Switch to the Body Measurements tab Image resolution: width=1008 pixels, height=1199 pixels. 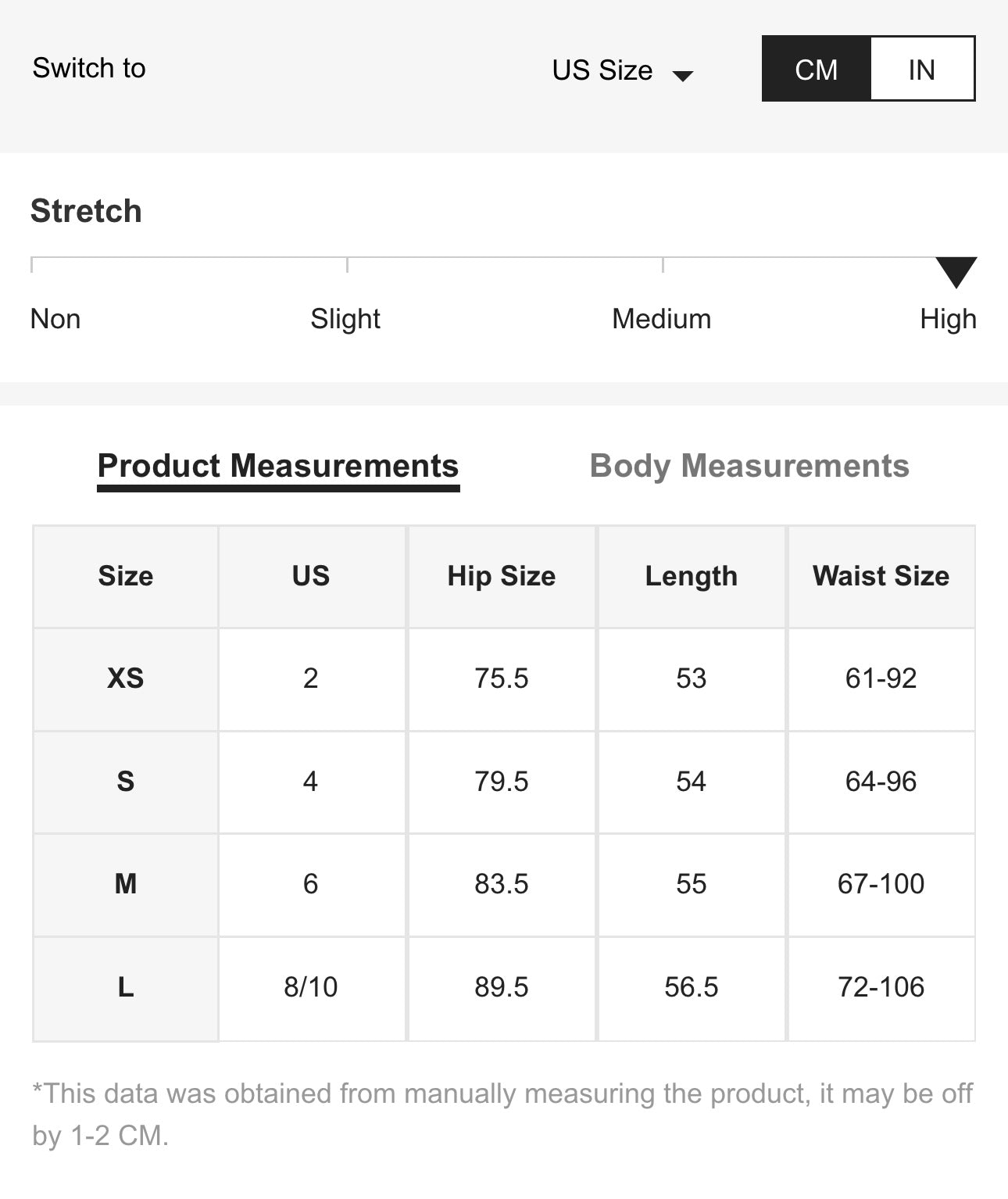point(749,466)
